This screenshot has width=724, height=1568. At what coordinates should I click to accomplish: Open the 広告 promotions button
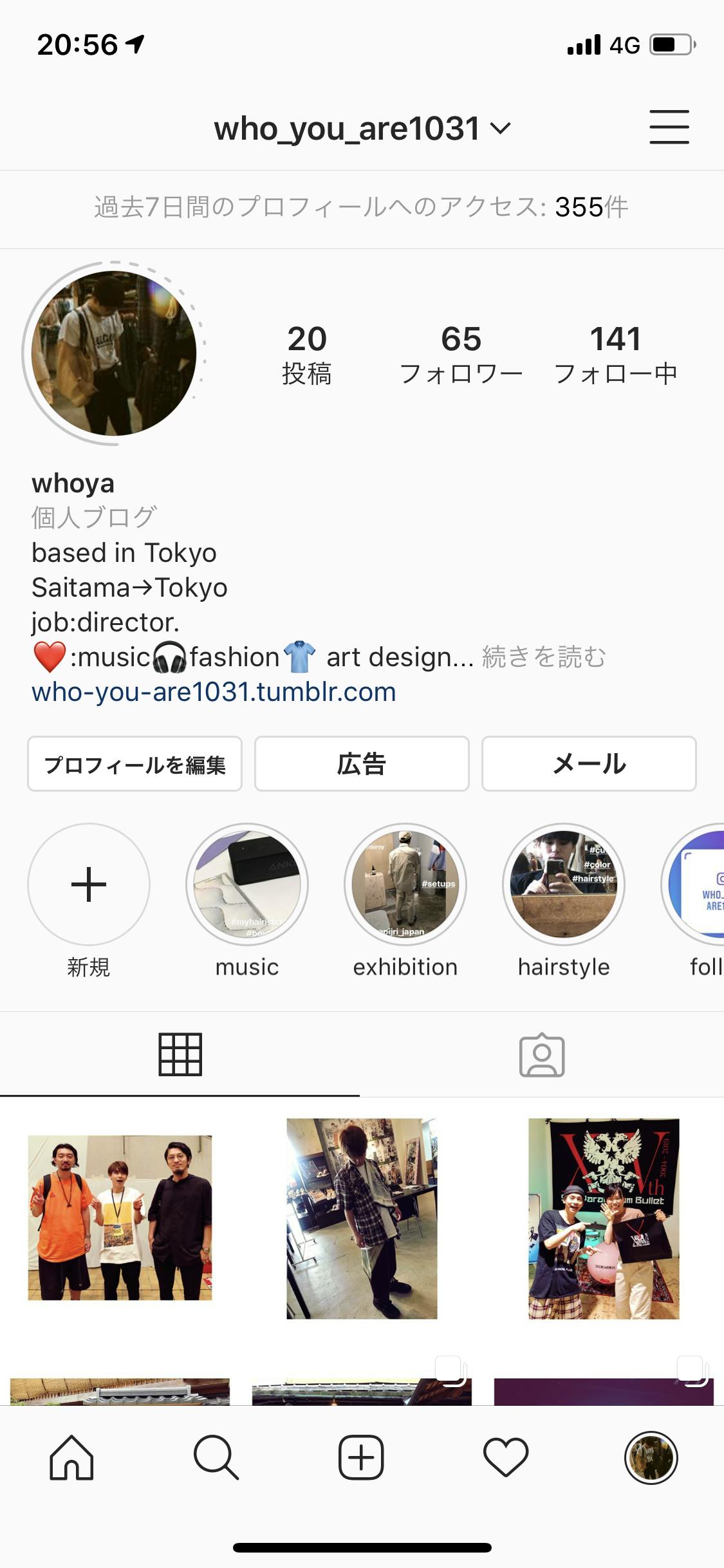point(362,764)
